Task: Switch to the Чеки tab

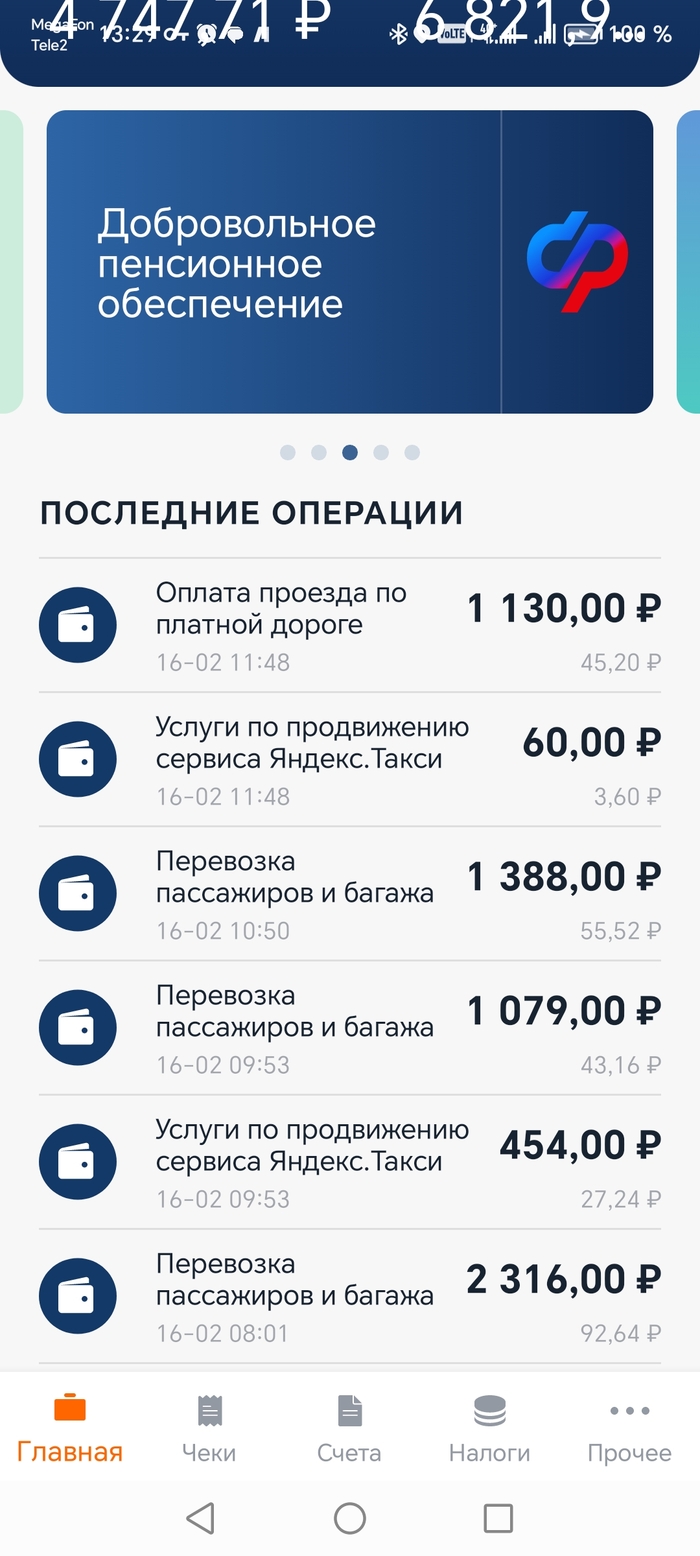Action: (209, 1428)
